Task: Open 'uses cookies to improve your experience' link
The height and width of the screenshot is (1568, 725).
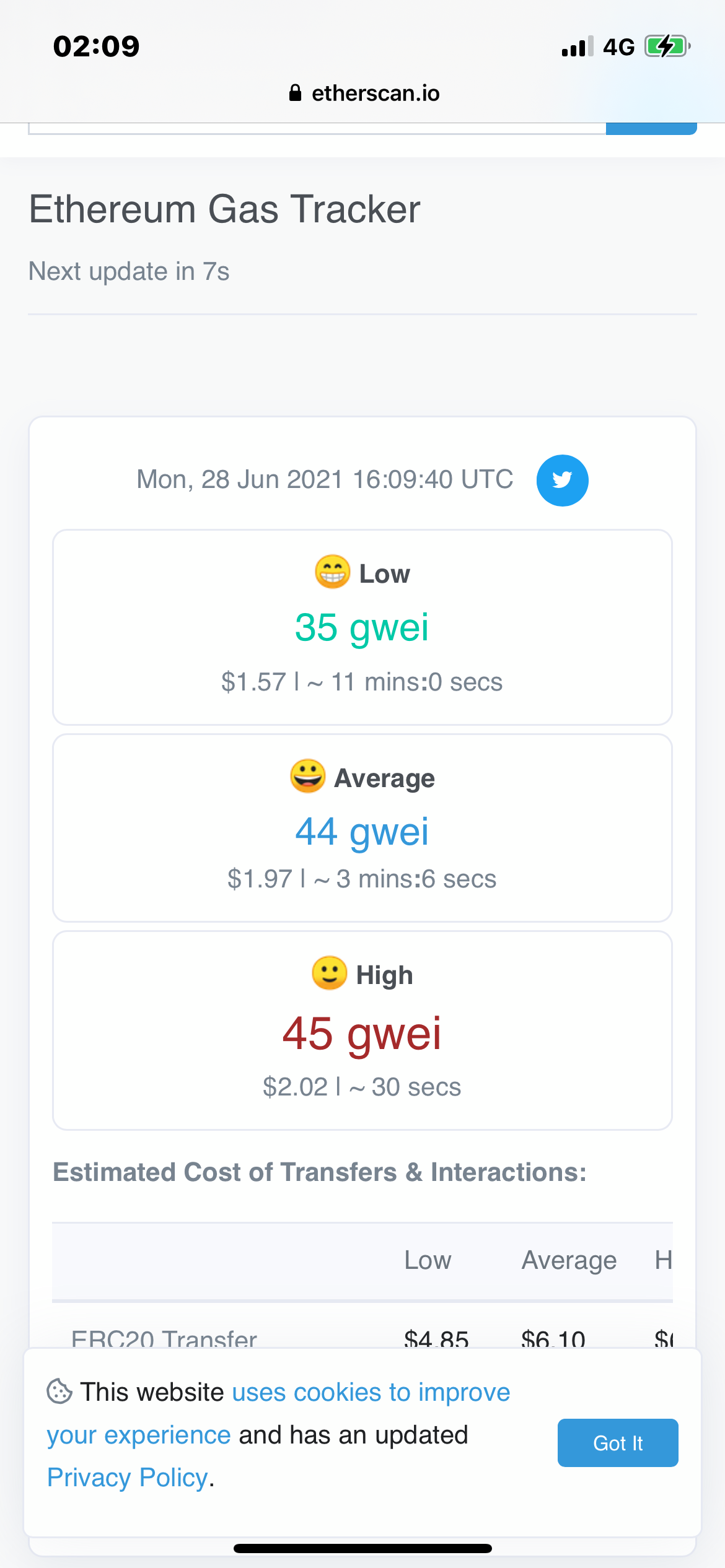Action: click(x=279, y=1413)
